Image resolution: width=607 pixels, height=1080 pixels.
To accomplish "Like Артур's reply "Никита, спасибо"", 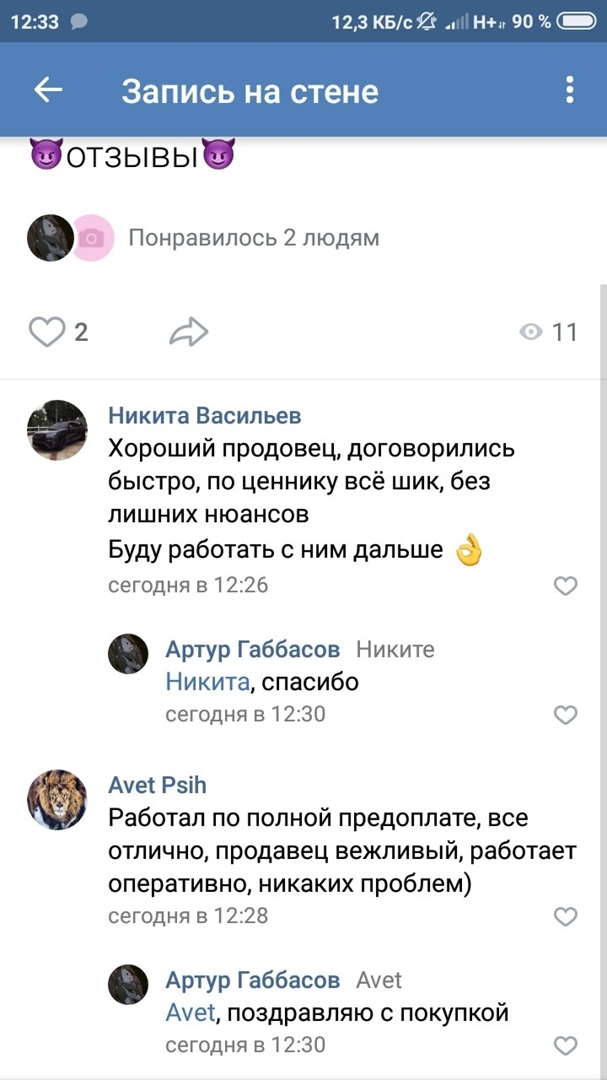I will 565,715.
